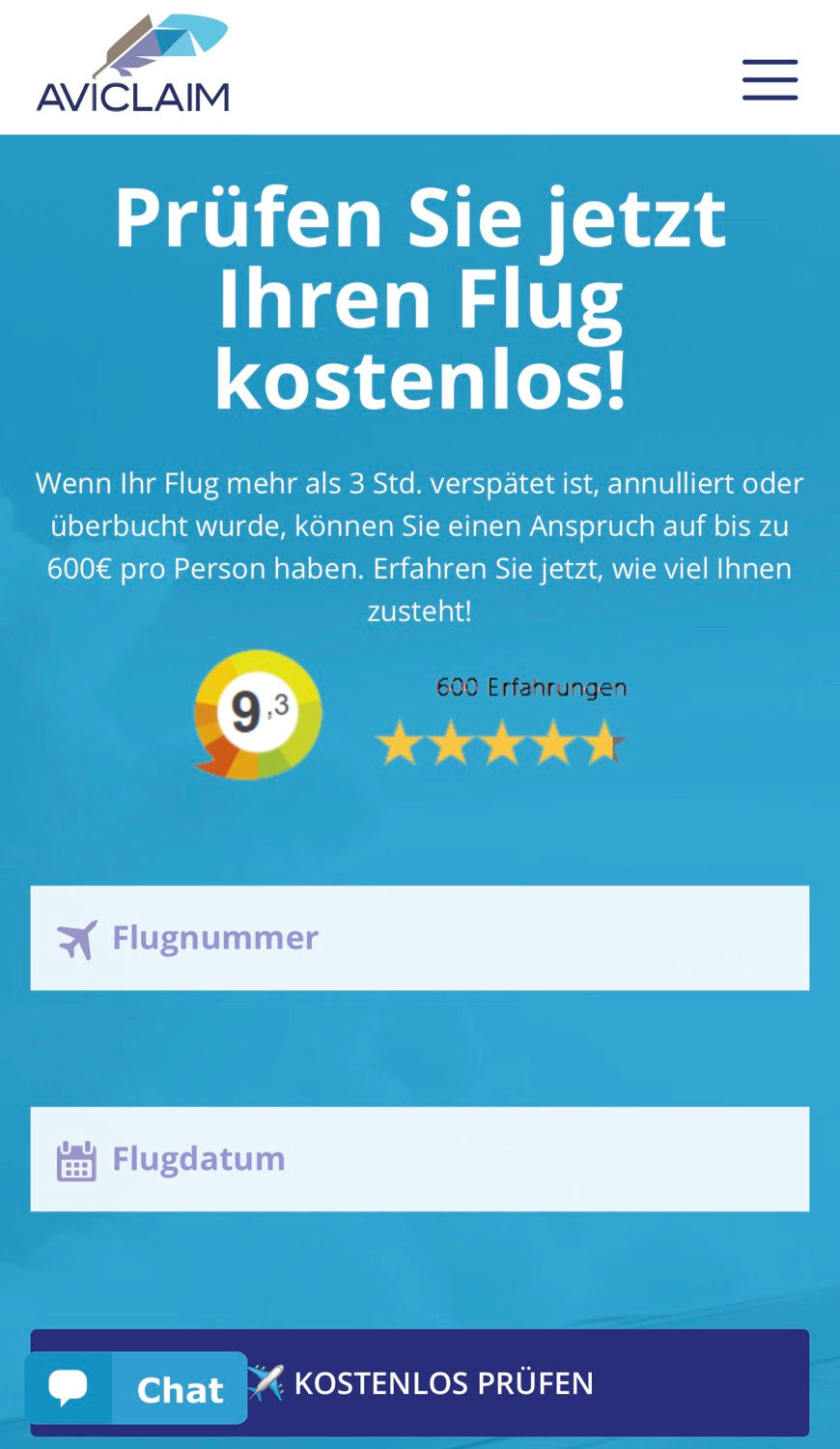840x1449 pixels.
Task: Go to homepage via Aviclaim logo
Action: point(133,65)
